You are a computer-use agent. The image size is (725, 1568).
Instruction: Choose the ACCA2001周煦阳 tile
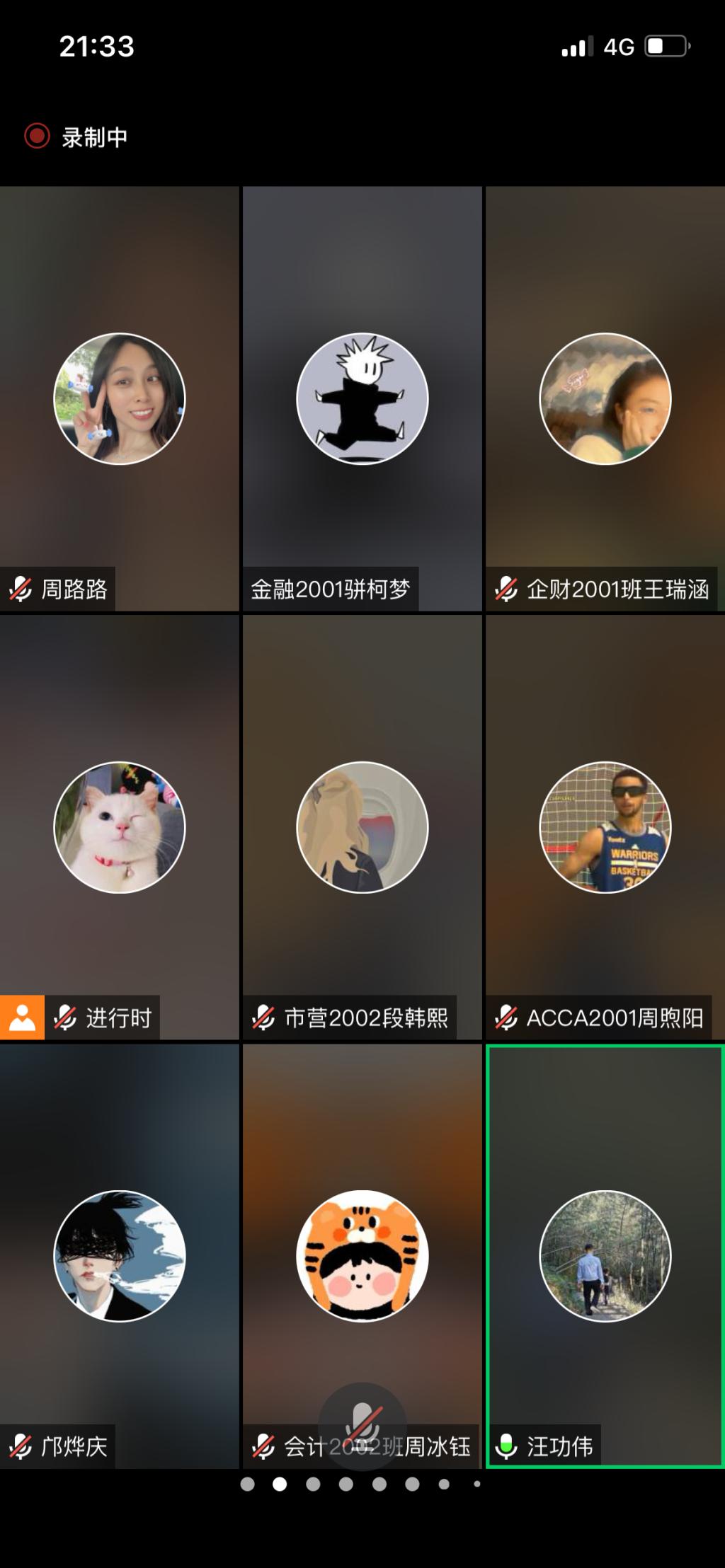click(x=605, y=826)
